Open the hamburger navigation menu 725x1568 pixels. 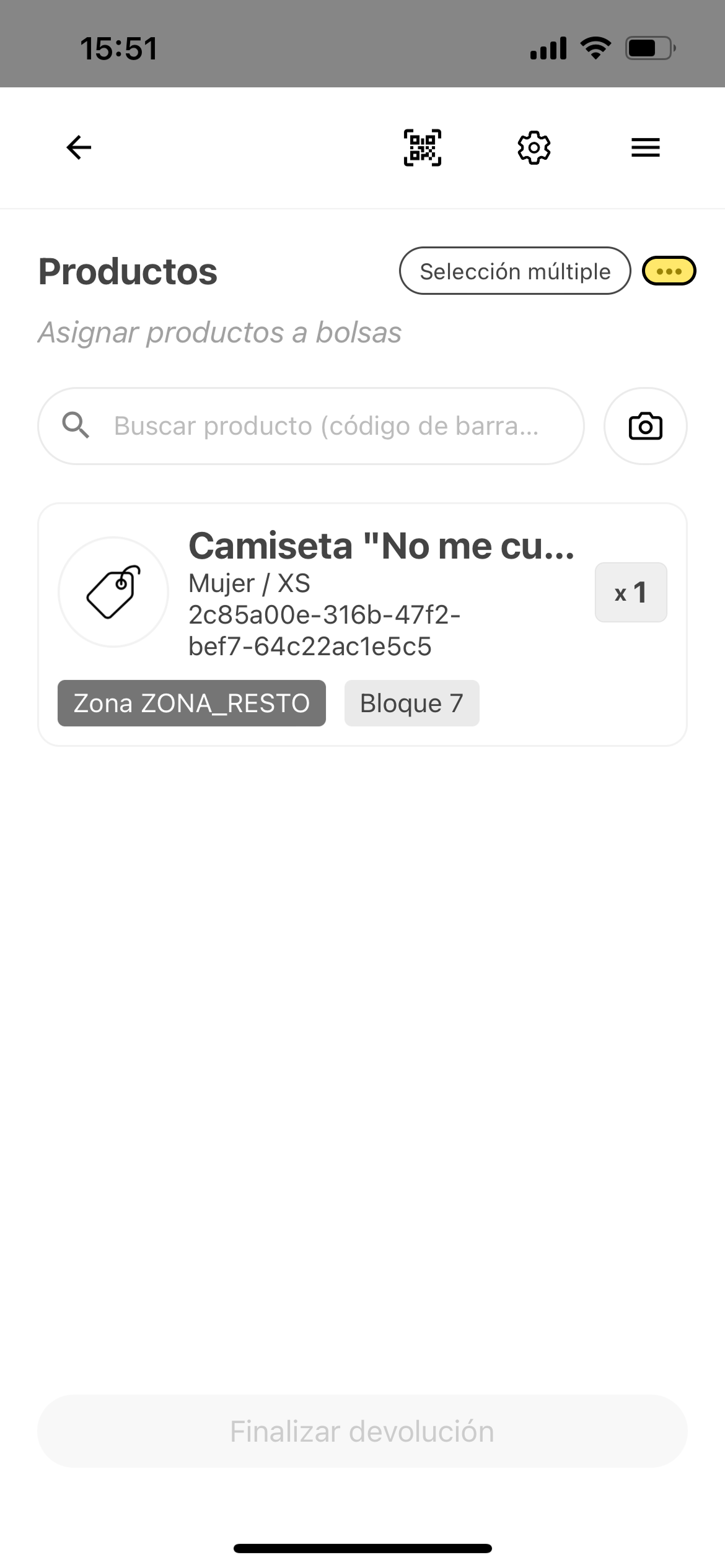point(644,147)
